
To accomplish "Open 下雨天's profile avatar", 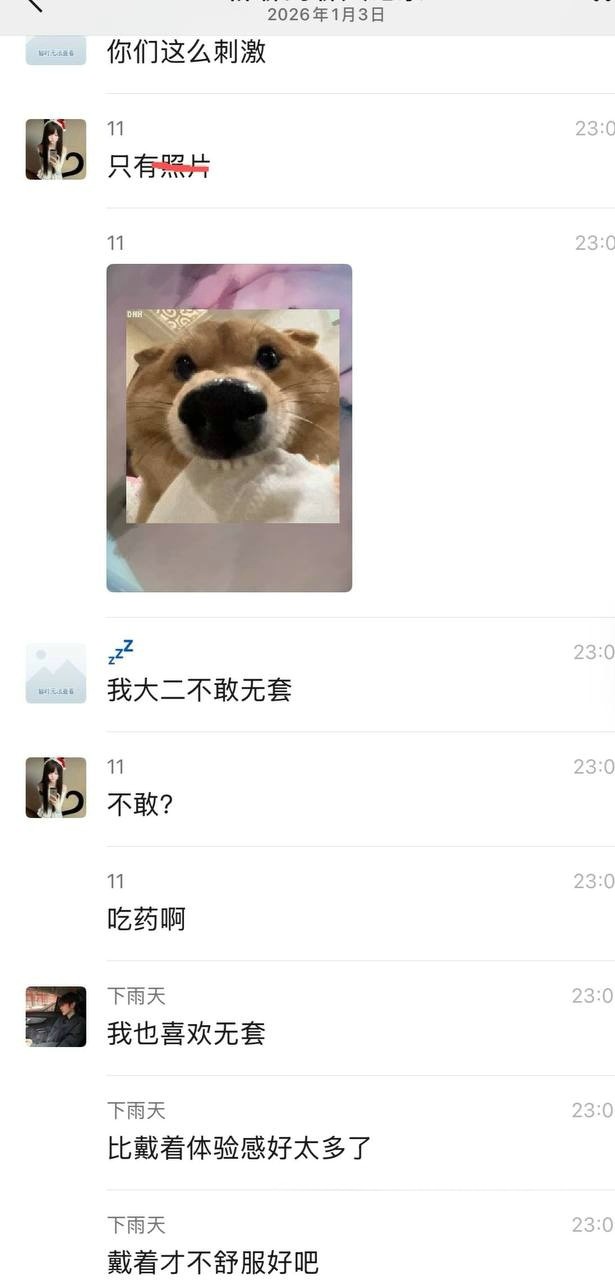I will (56, 1016).
